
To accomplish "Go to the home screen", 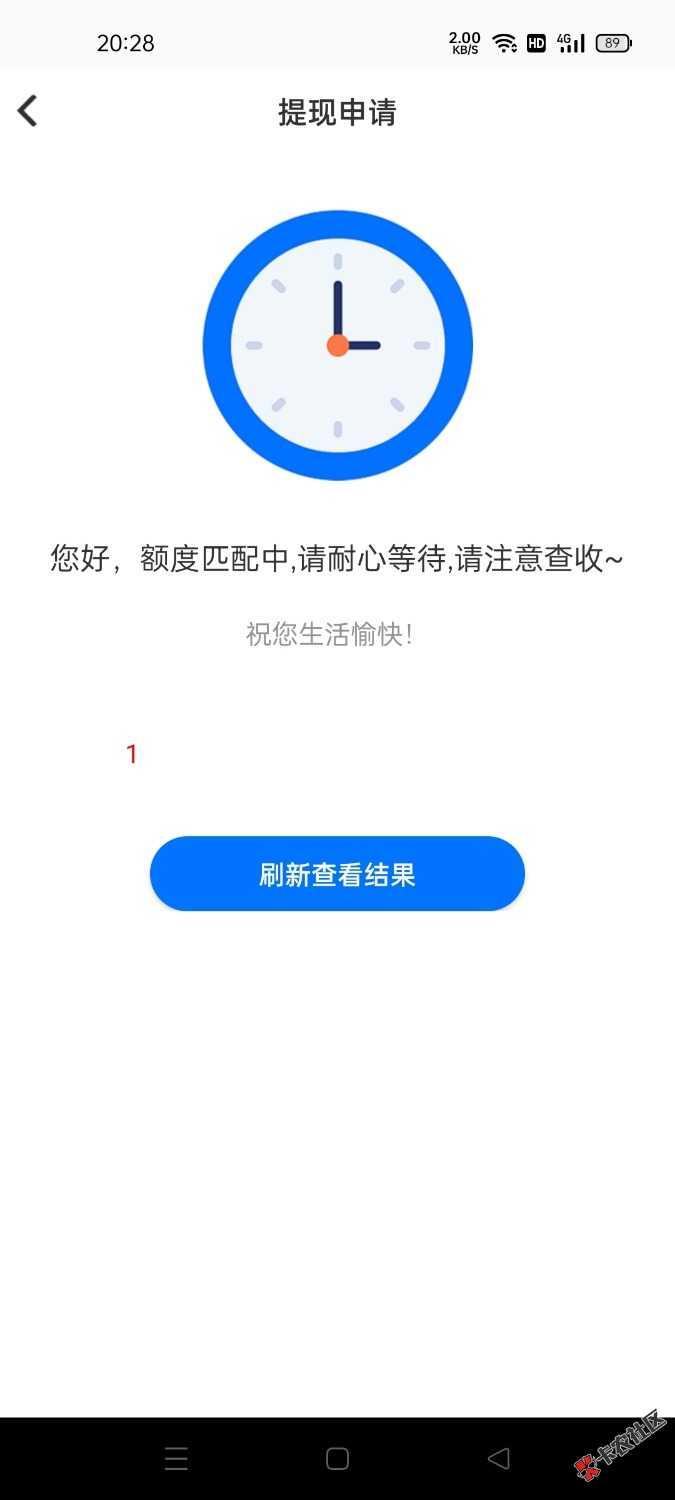I will click(337, 1459).
